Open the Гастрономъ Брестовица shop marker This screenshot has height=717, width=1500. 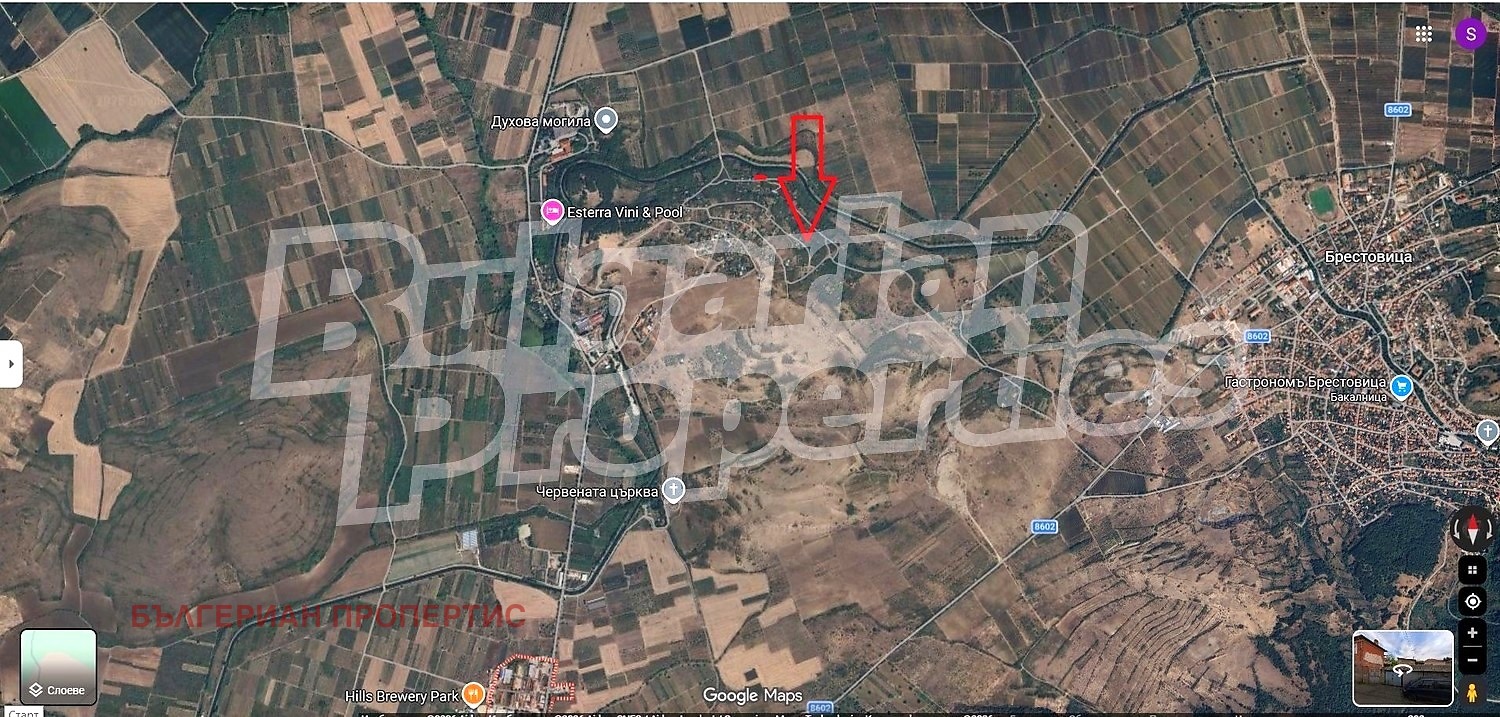click(1402, 385)
